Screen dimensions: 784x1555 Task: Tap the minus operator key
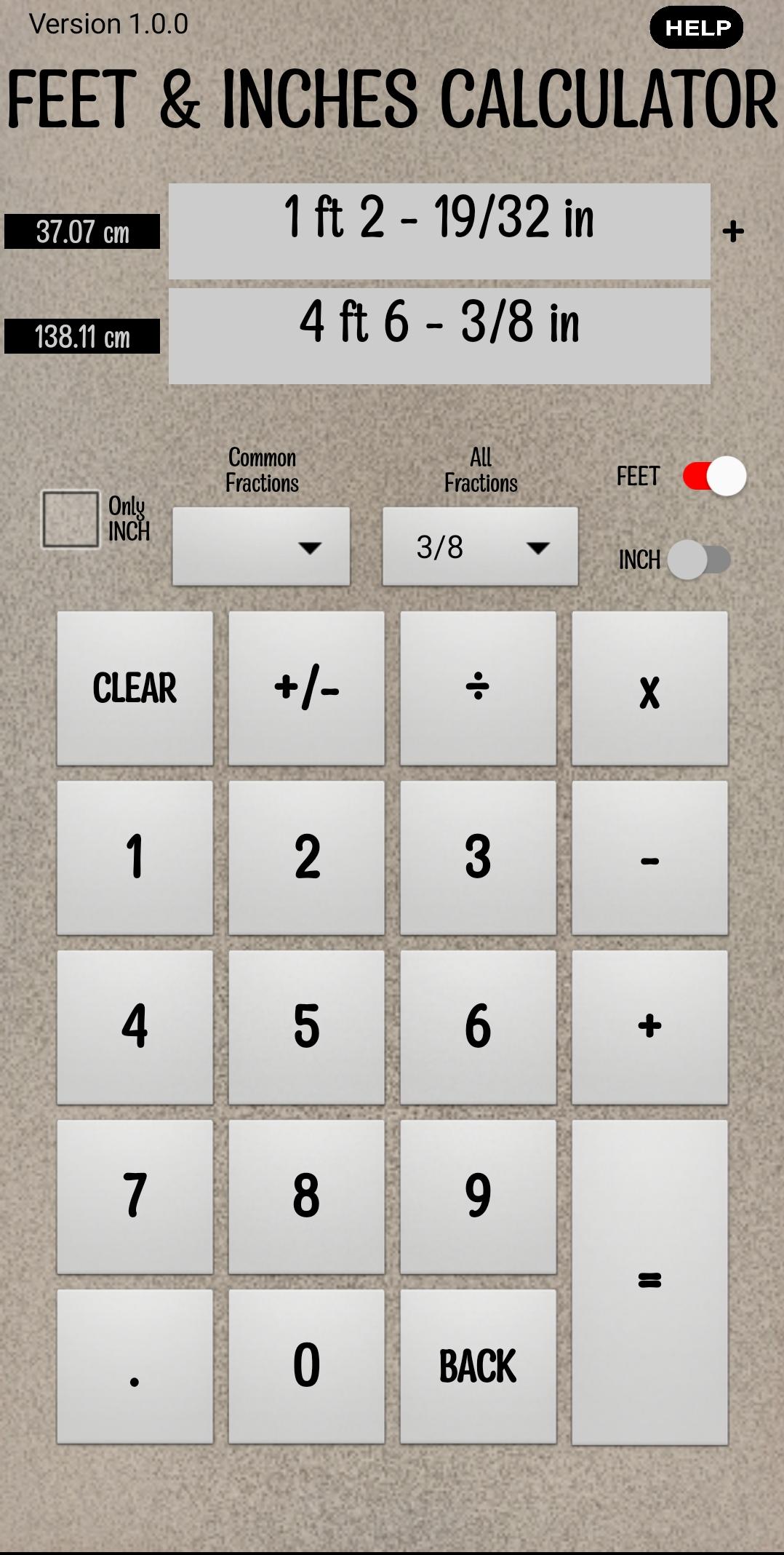coord(649,858)
